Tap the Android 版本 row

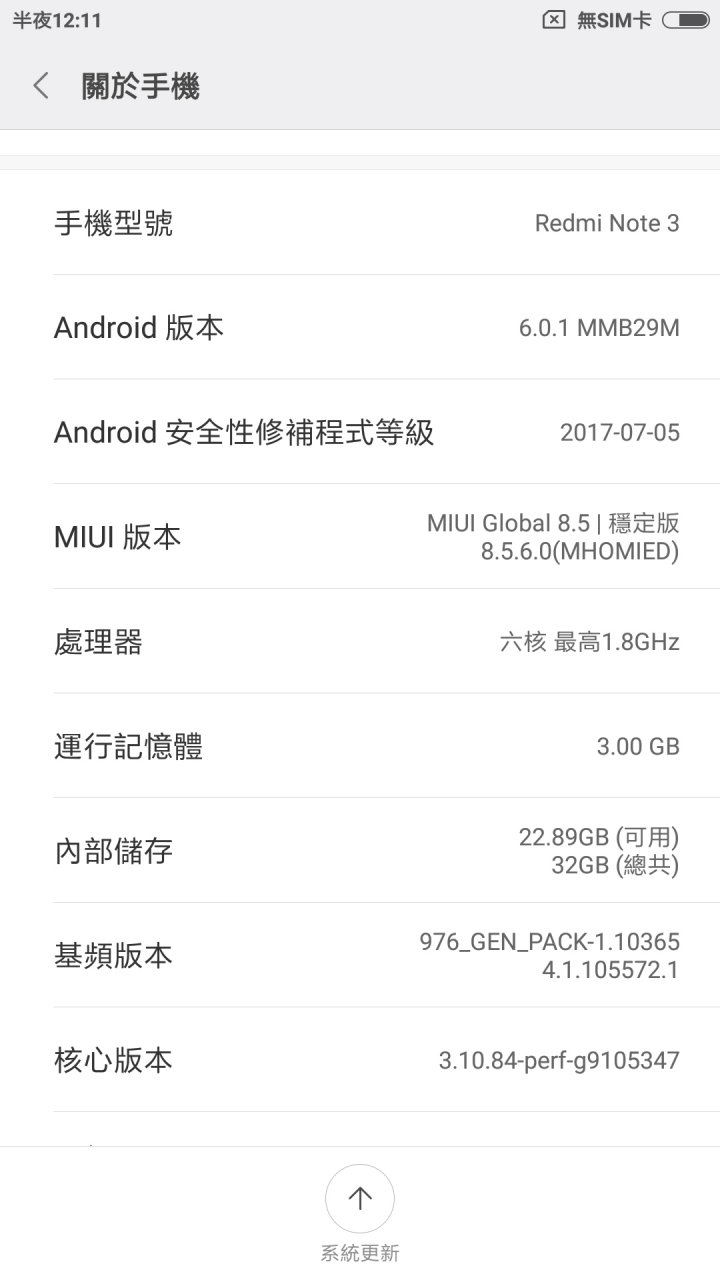pyautogui.click(x=360, y=327)
